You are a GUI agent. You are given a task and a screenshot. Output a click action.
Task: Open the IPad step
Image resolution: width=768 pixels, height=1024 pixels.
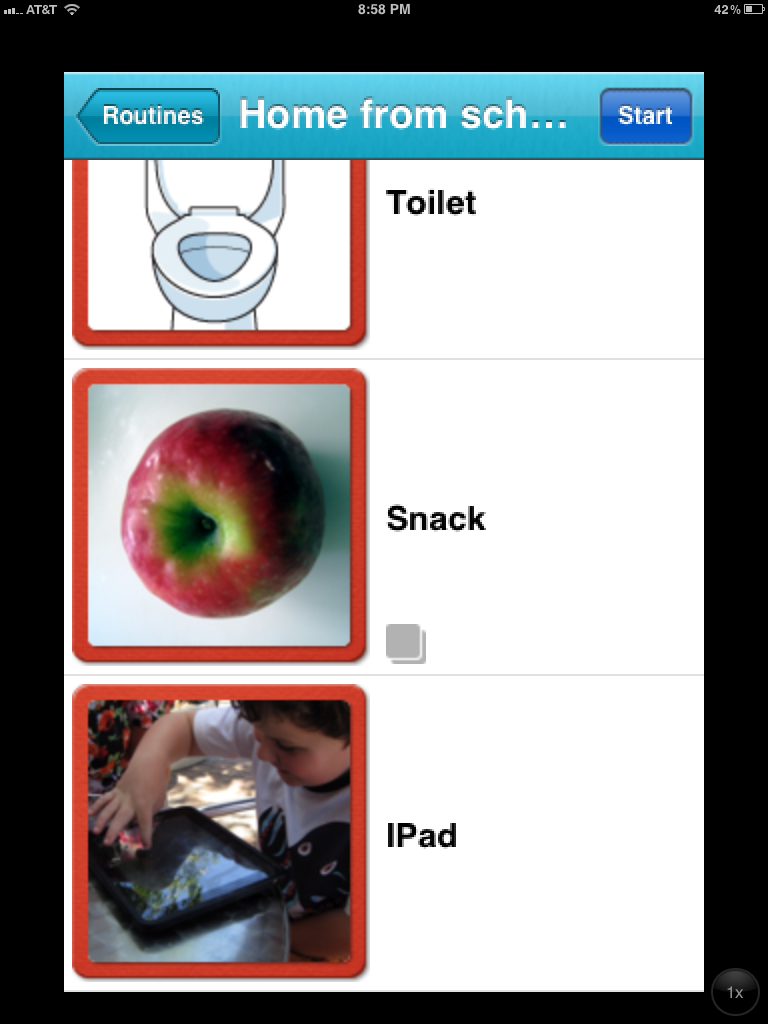pyautogui.click(x=421, y=834)
